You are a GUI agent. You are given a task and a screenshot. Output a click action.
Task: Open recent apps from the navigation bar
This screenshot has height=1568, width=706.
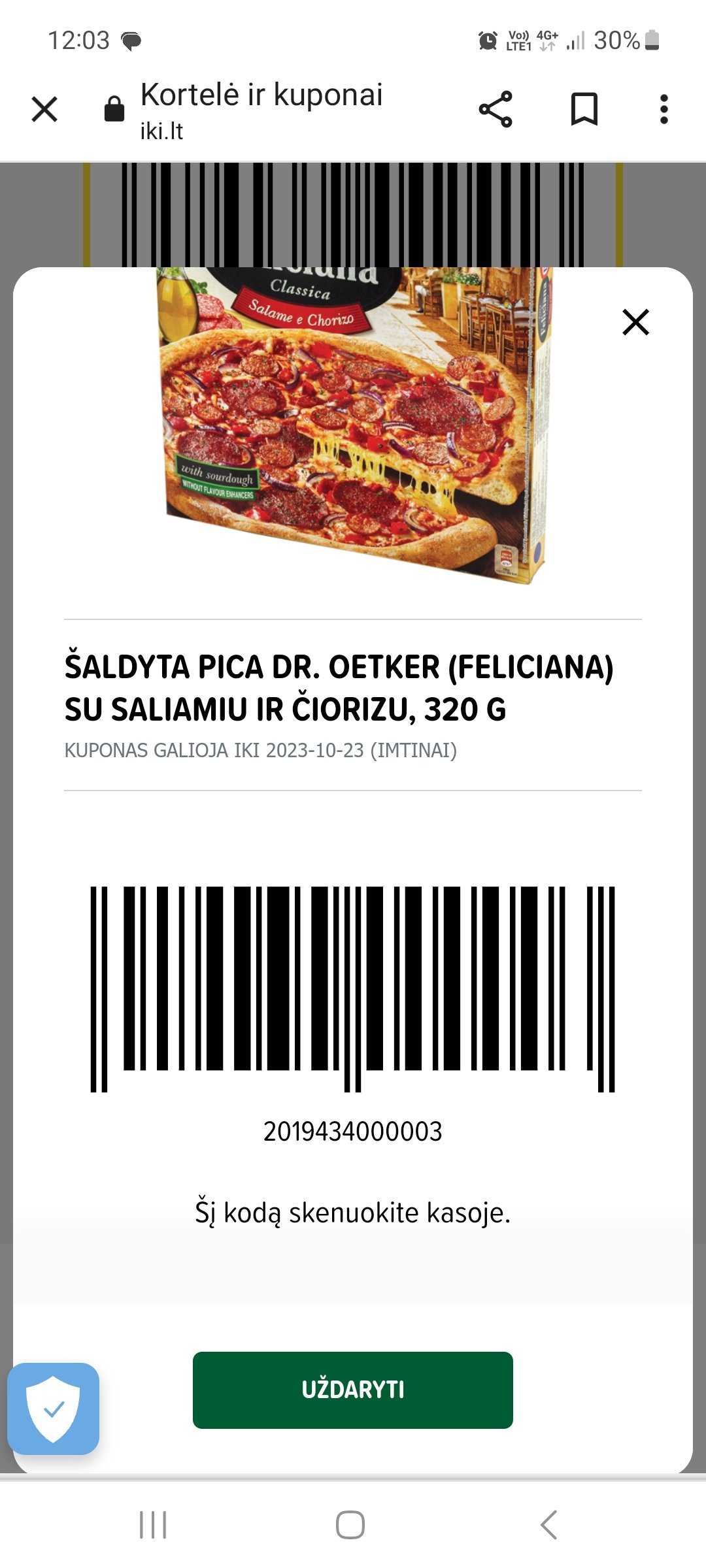(153, 1525)
